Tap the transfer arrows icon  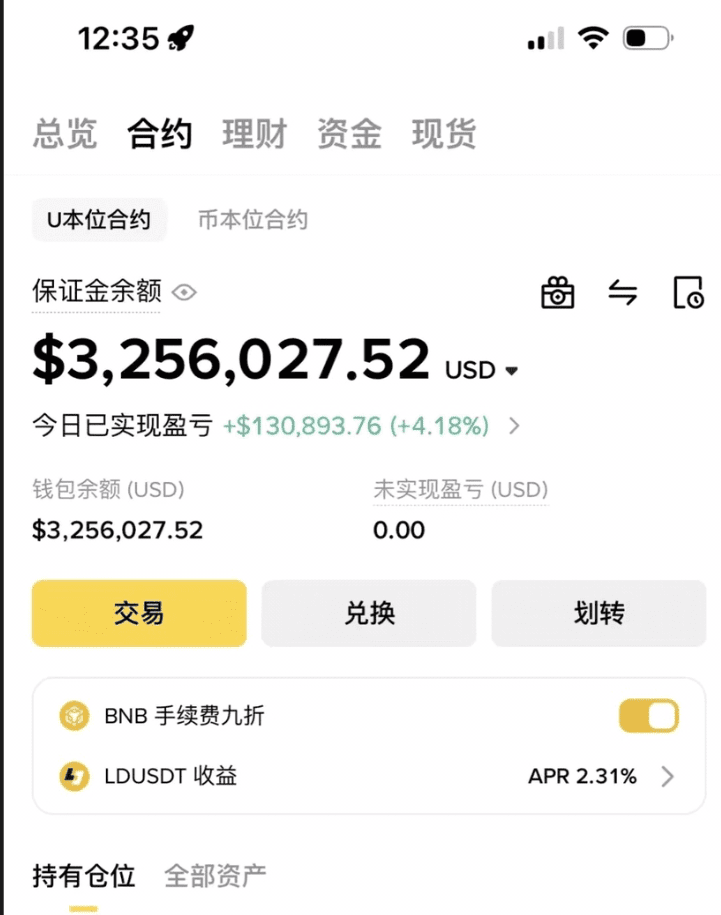[623, 293]
